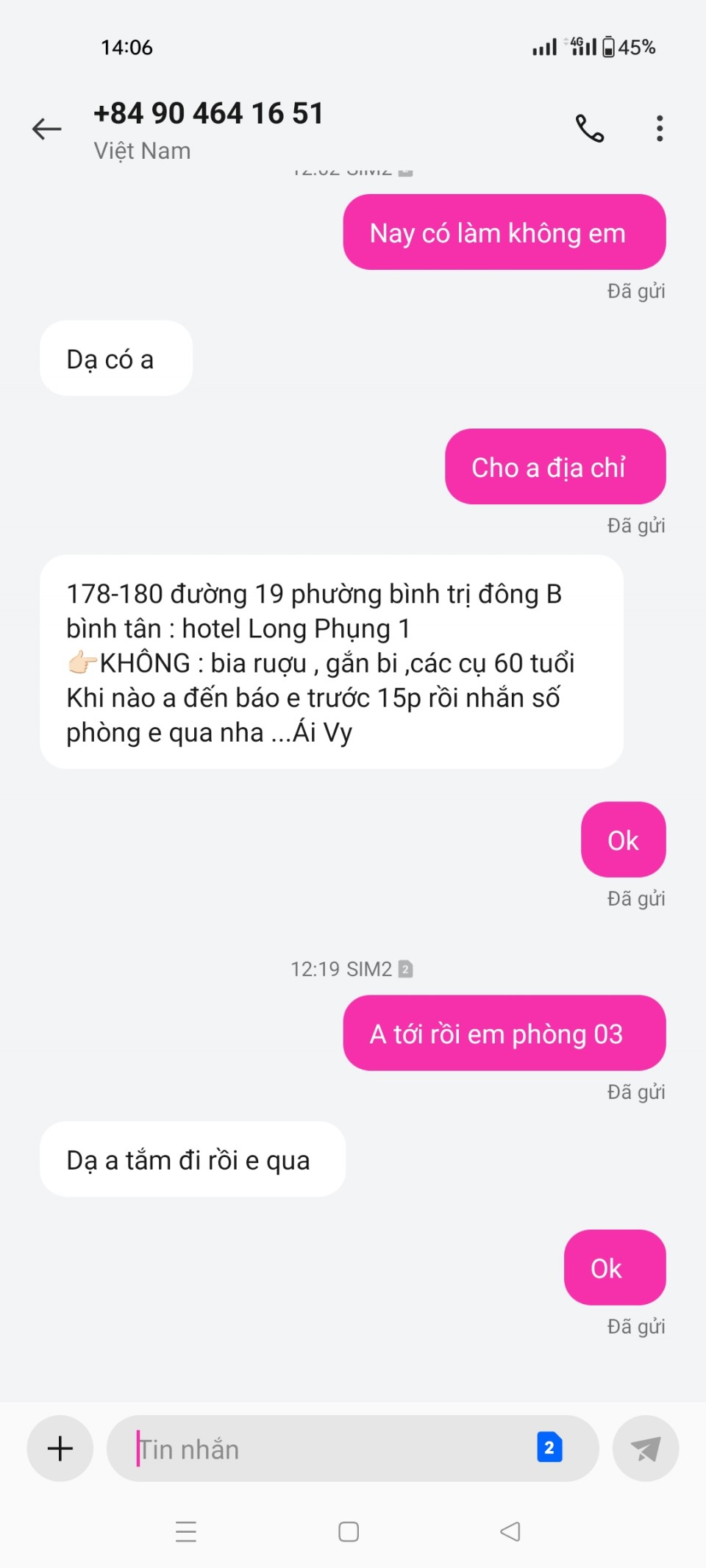
Task: Go back to the message list
Action: pyautogui.click(x=47, y=129)
